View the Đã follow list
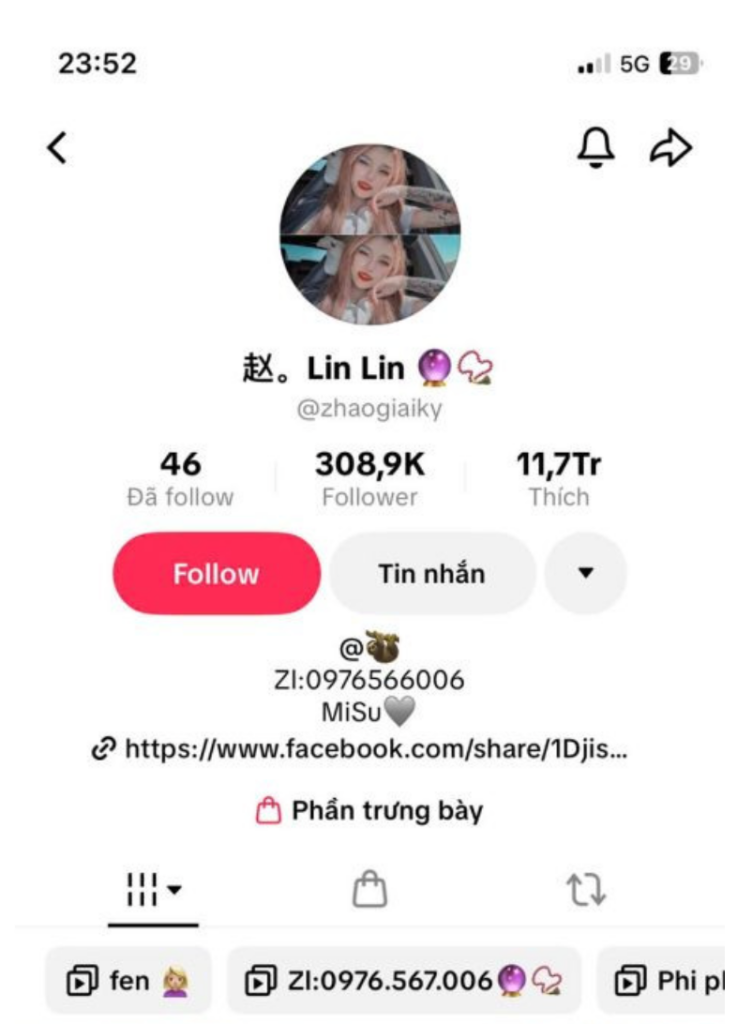This screenshot has height=1024, width=737. point(180,479)
